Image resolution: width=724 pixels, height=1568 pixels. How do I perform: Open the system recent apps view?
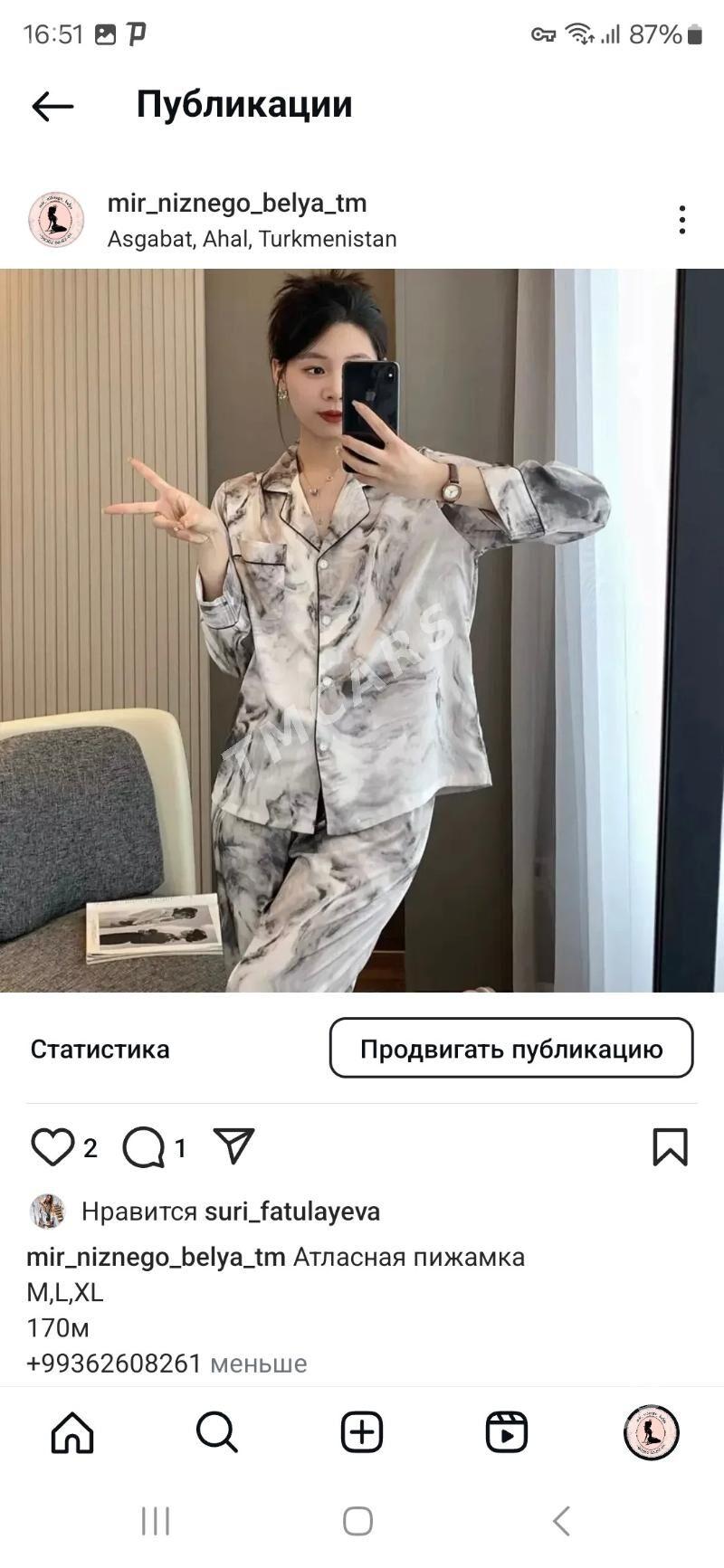click(156, 1521)
